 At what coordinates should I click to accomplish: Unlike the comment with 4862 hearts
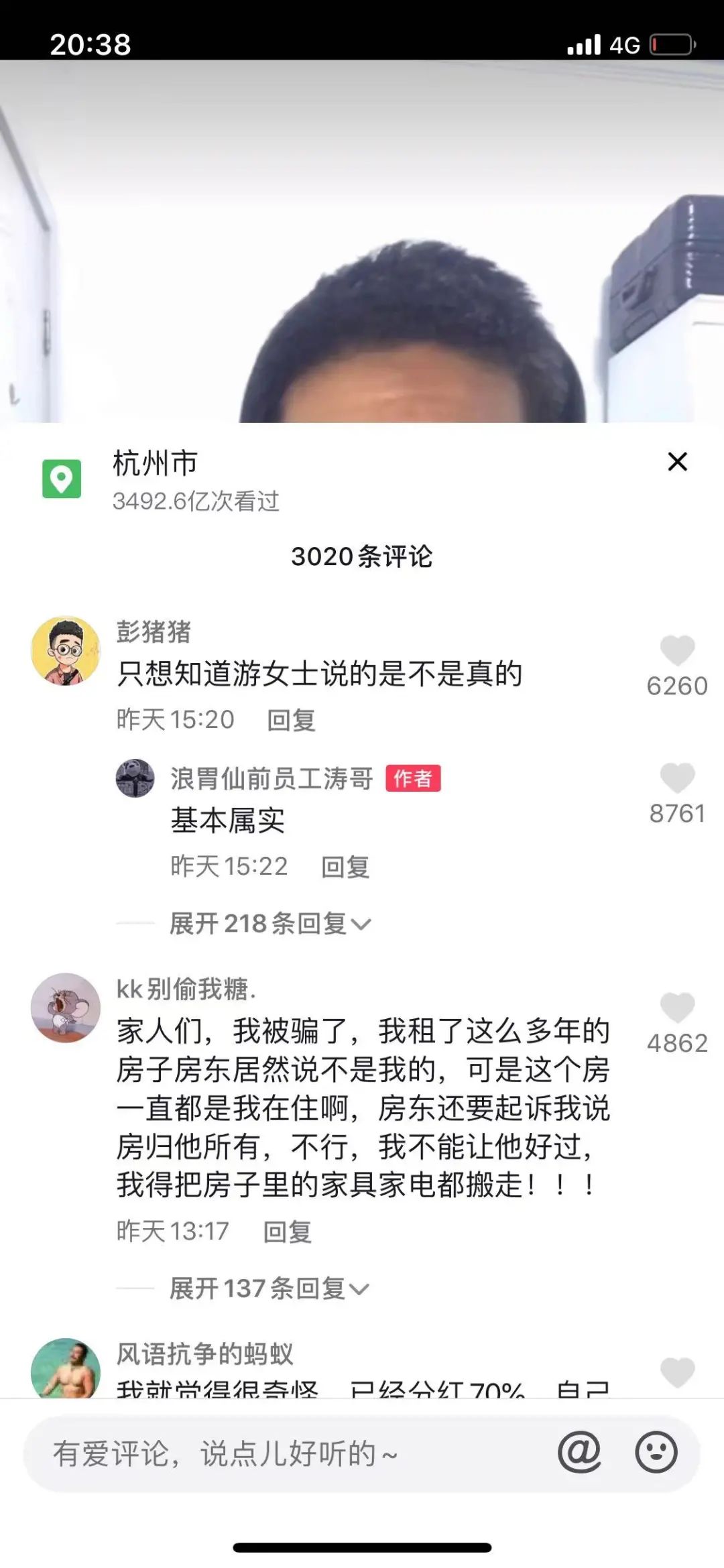679,1005
